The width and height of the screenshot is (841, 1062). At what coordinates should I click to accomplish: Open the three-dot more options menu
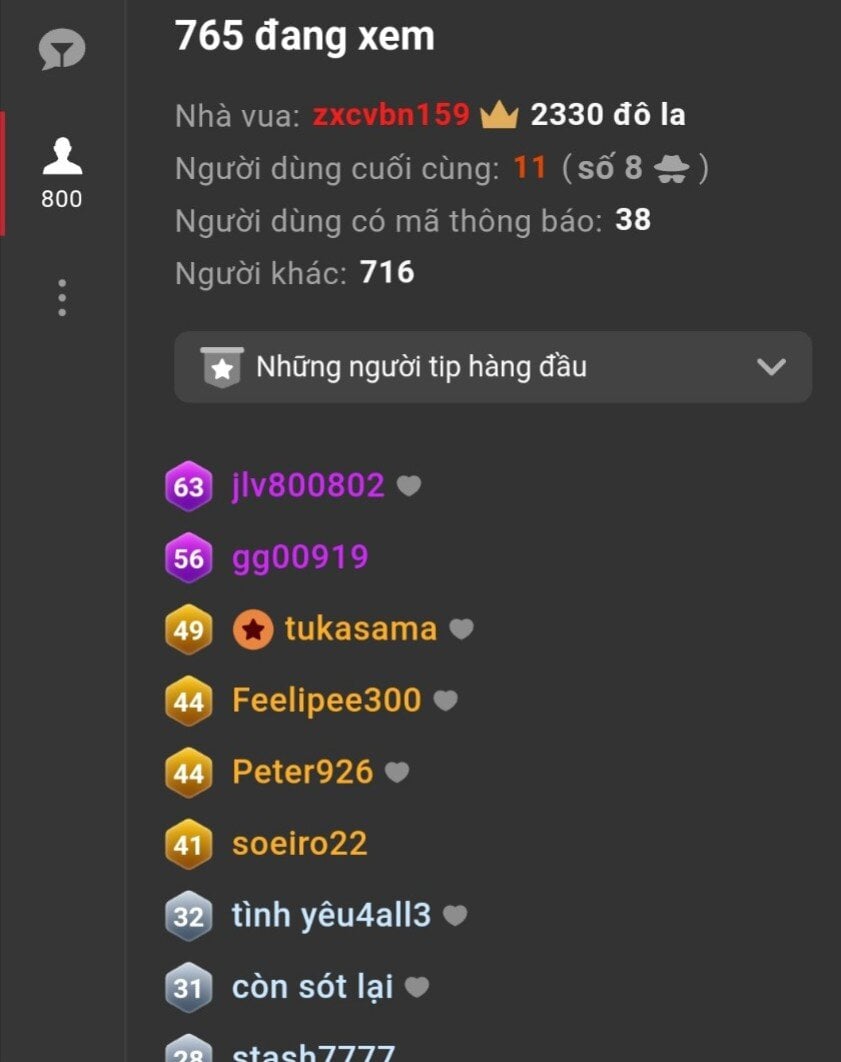pos(62,298)
